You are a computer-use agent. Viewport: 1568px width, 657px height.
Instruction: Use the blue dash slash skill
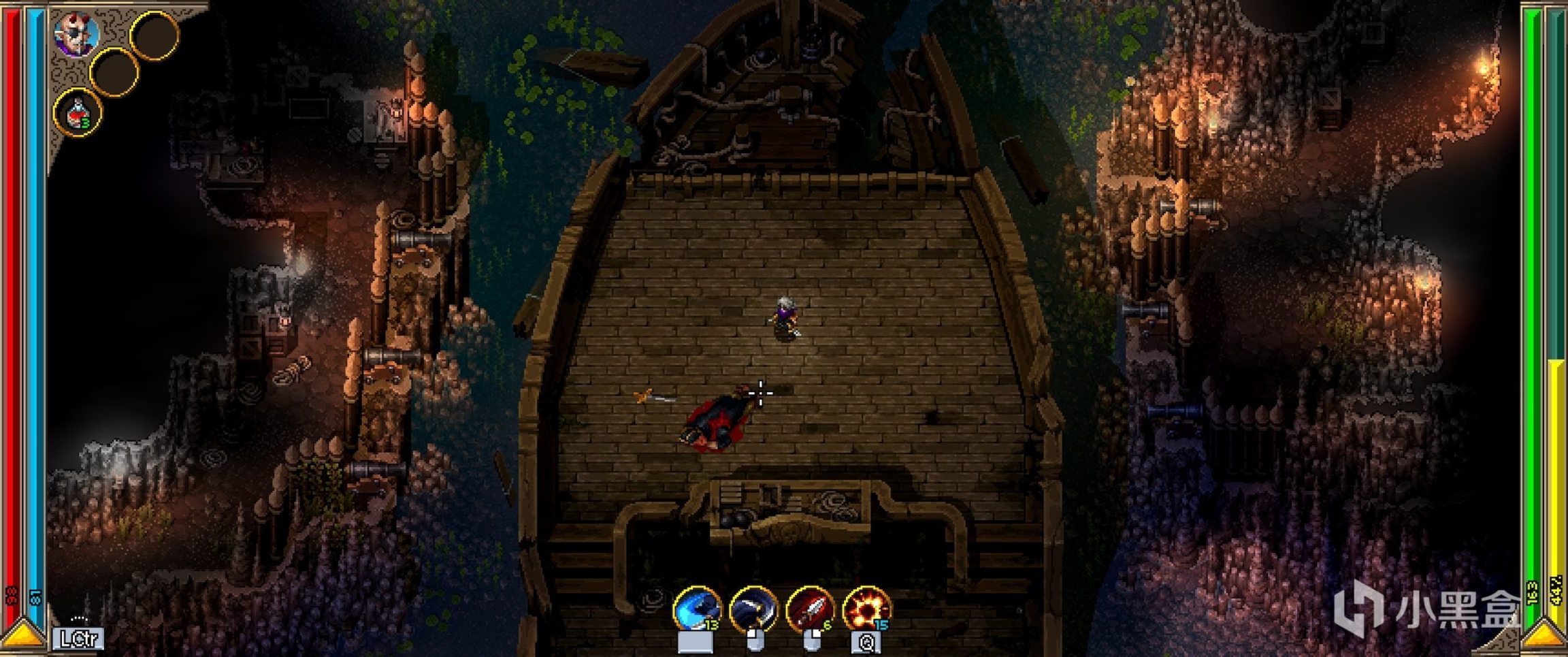[696, 608]
